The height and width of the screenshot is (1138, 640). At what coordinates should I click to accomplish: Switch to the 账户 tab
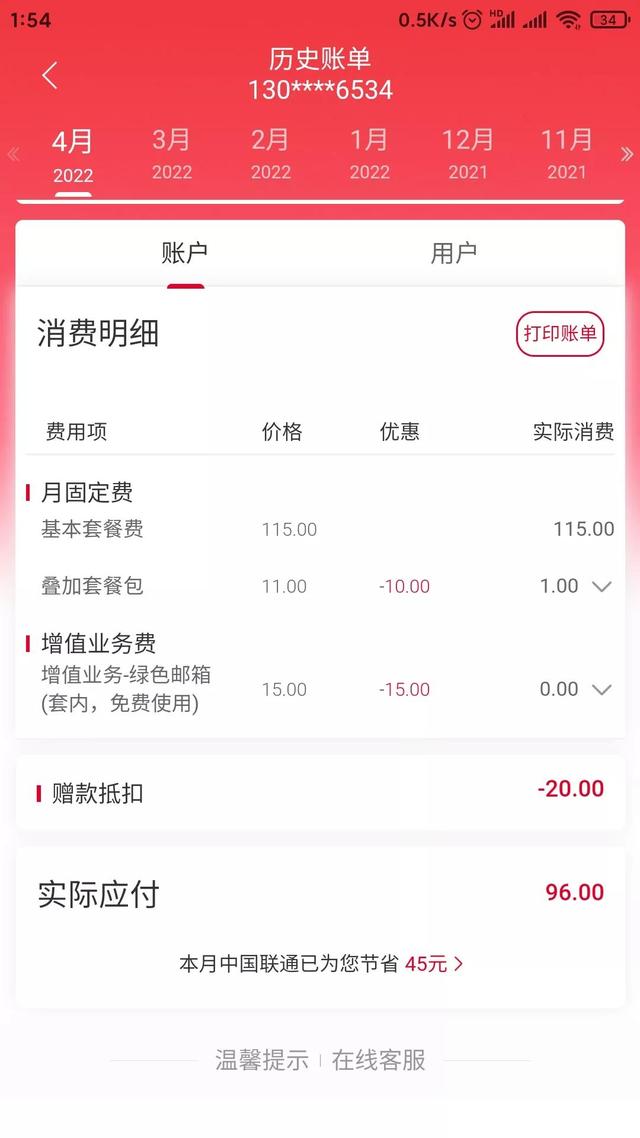point(185,253)
